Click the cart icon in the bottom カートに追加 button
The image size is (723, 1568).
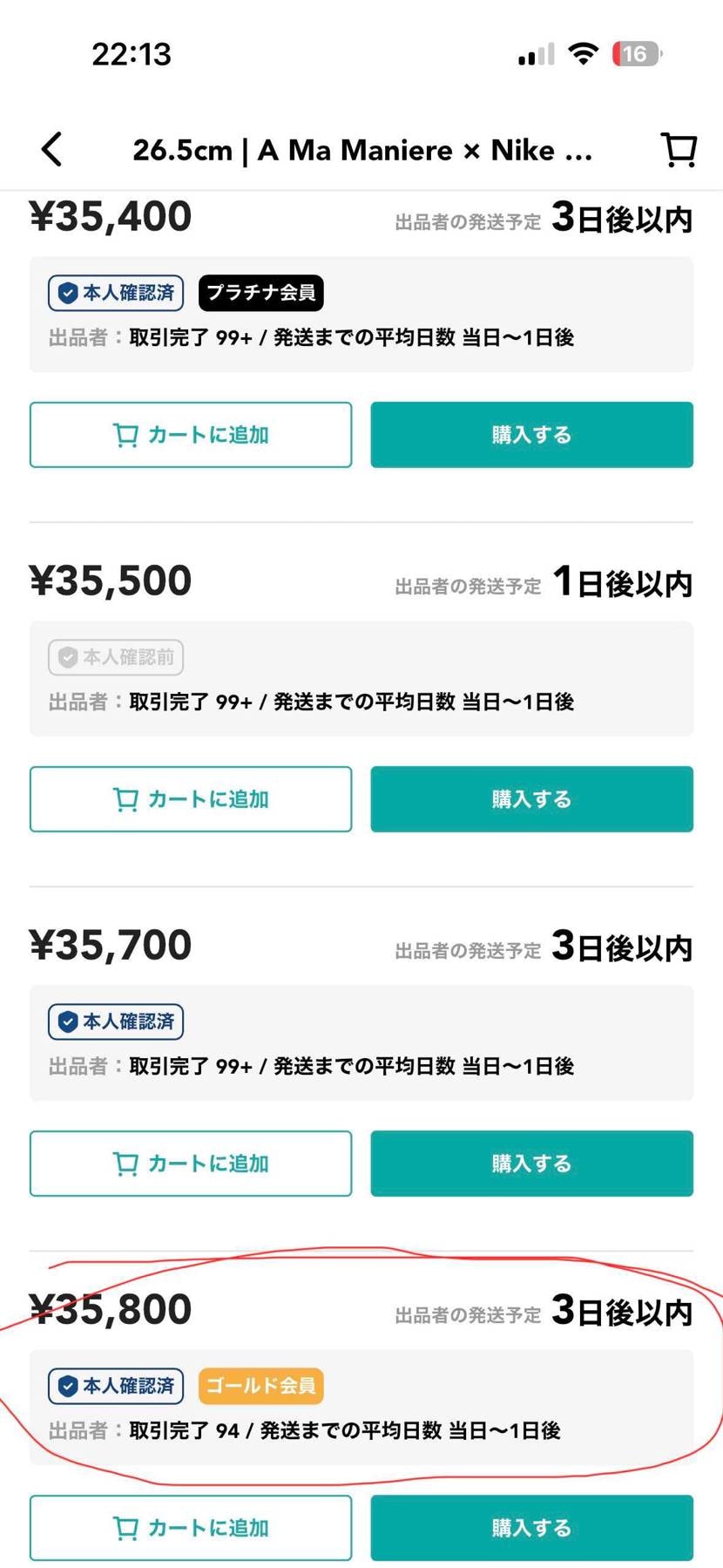[x=125, y=1527]
